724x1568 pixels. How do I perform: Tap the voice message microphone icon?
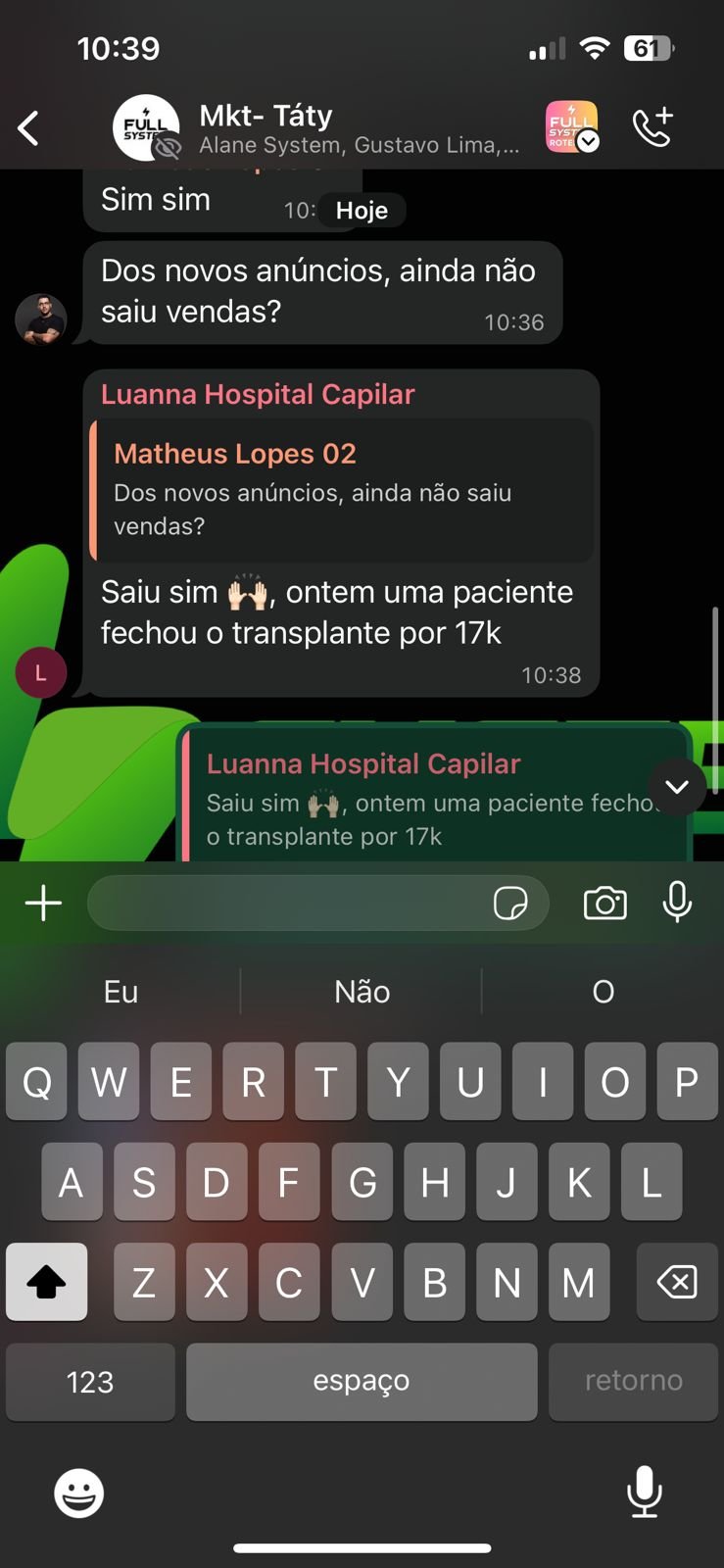pyautogui.click(x=678, y=903)
